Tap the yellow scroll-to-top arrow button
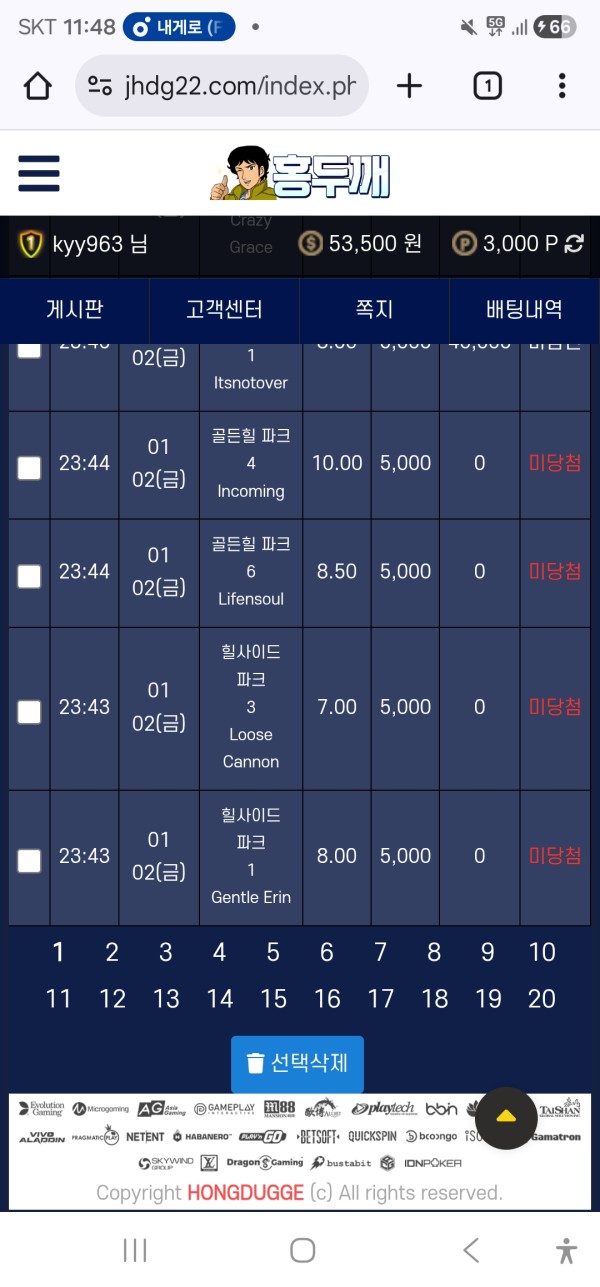The height and width of the screenshot is (1287, 600). coord(506,1117)
